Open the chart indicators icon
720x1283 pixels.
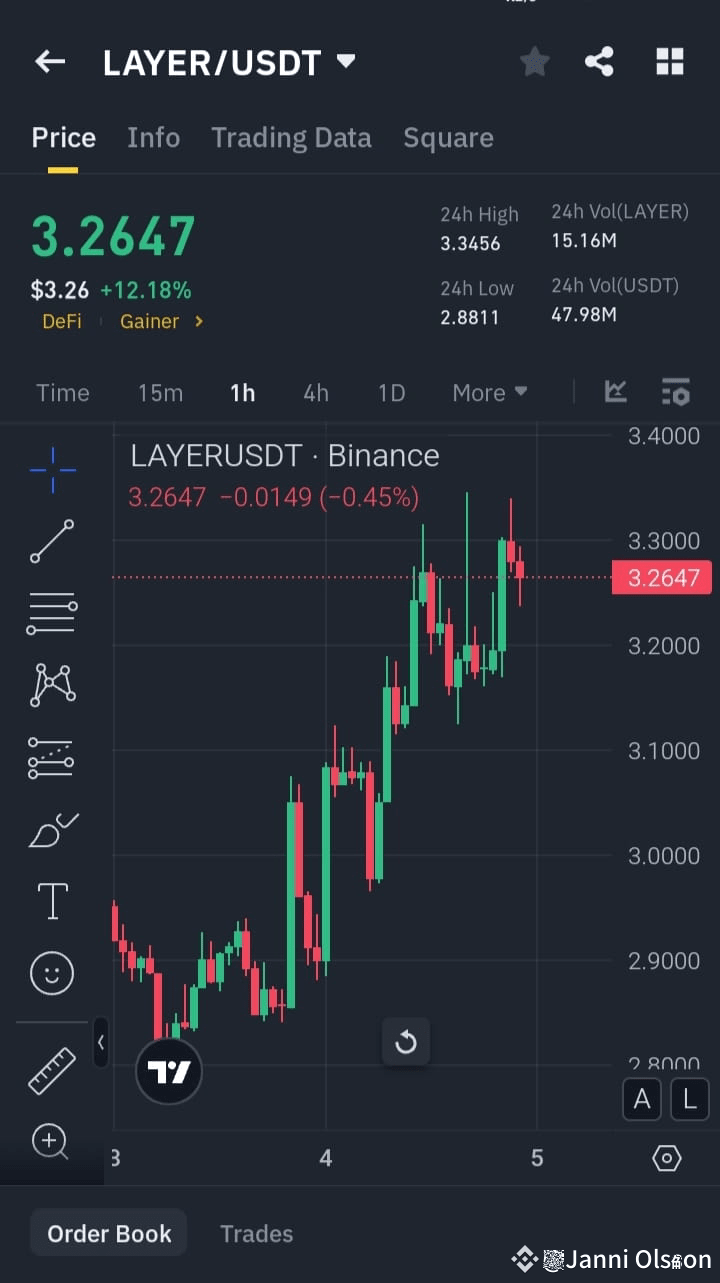click(615, 392)
